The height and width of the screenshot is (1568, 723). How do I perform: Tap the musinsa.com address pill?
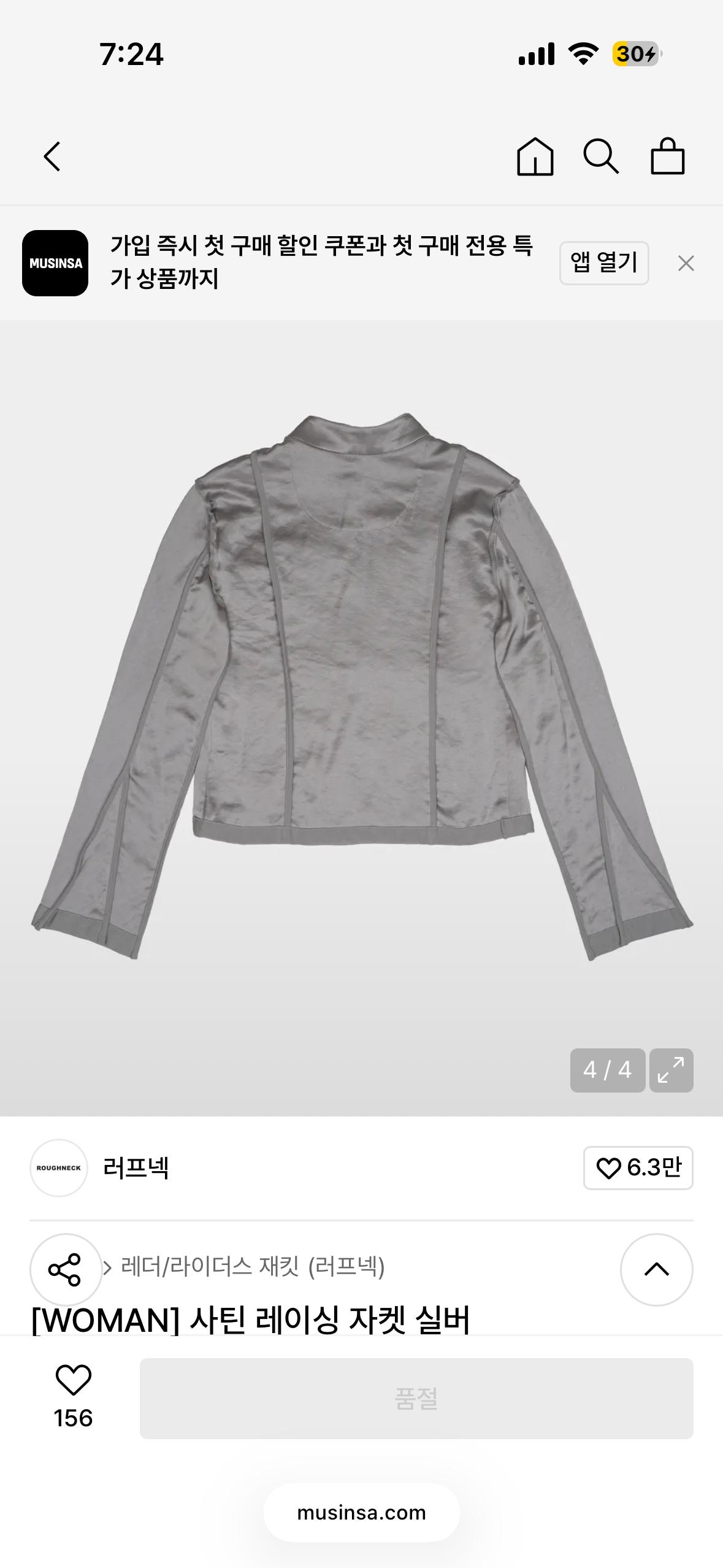(361, 1513)
